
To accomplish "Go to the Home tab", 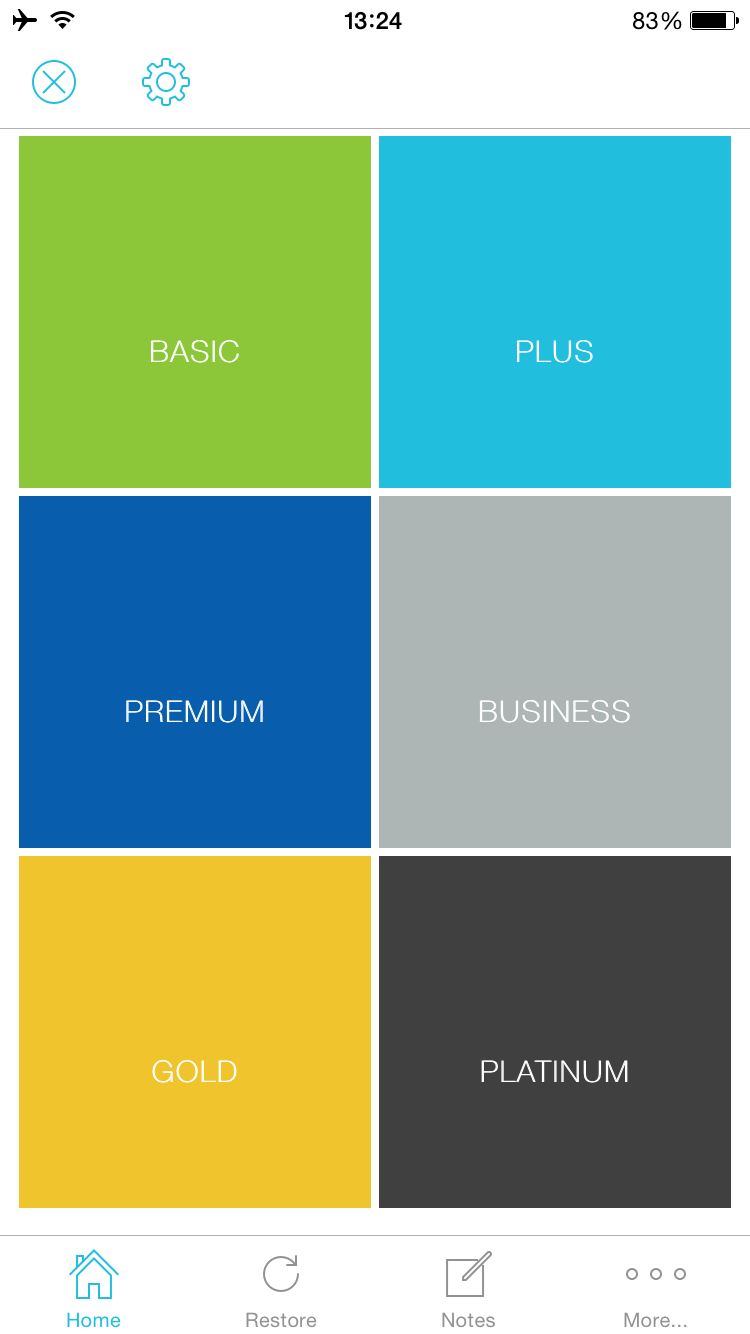I will (x=94, y=1290).
